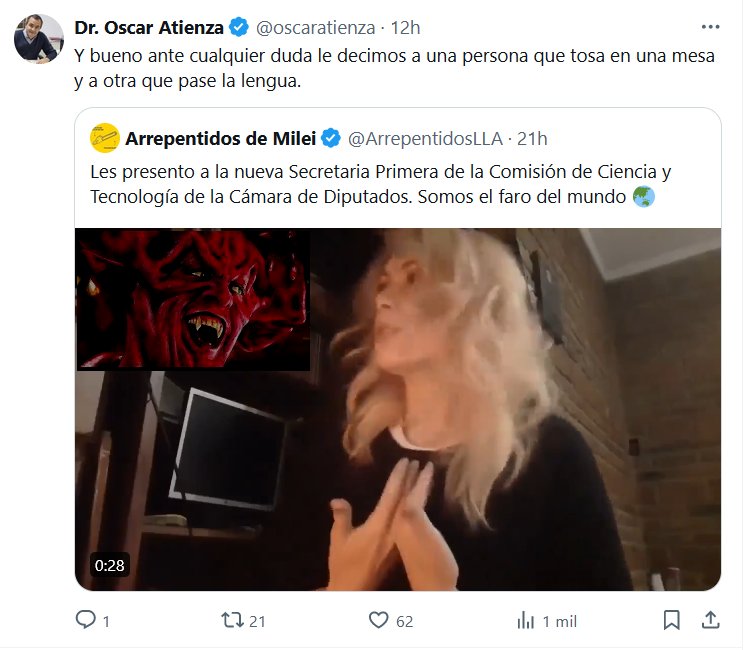Open Dr. Oscar Atienza's profile picture
Viewport: 746px width, 650px height.
39,38
